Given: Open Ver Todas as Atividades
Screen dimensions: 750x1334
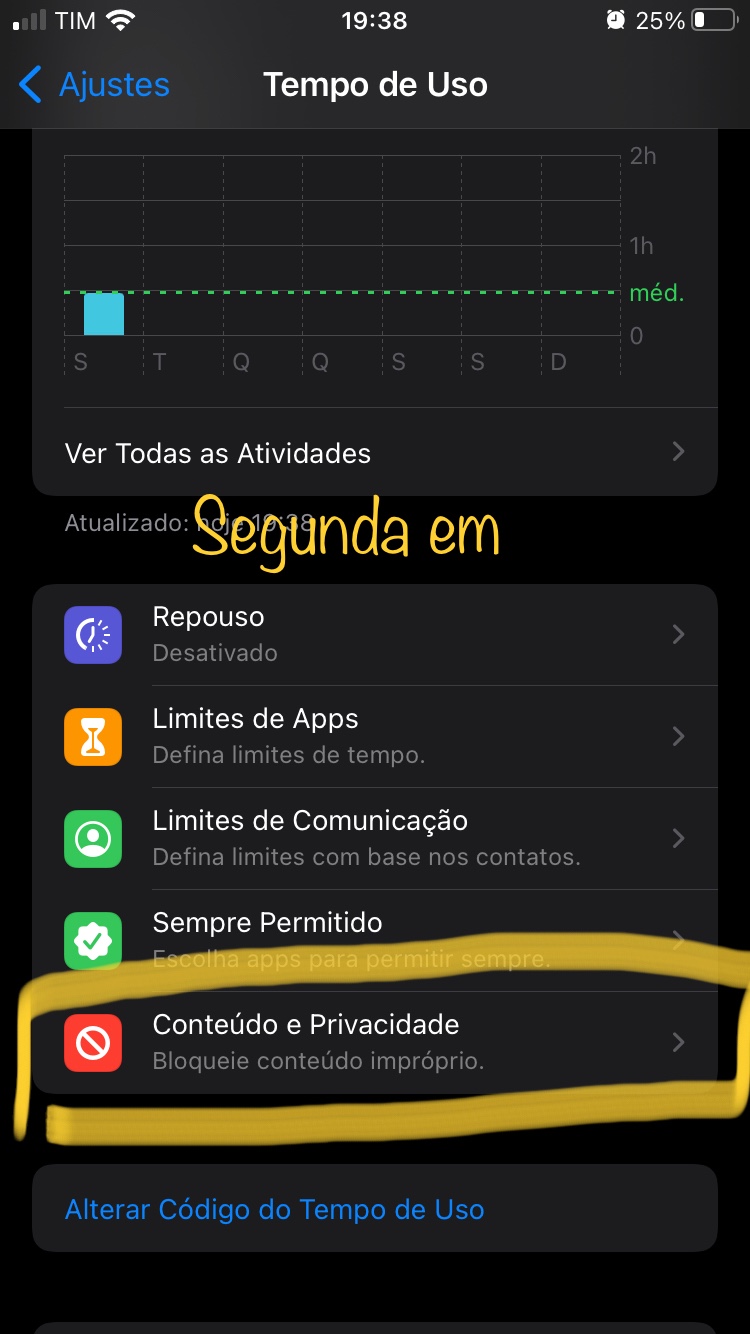Looking at the screenshot, I should pos(375,453).
